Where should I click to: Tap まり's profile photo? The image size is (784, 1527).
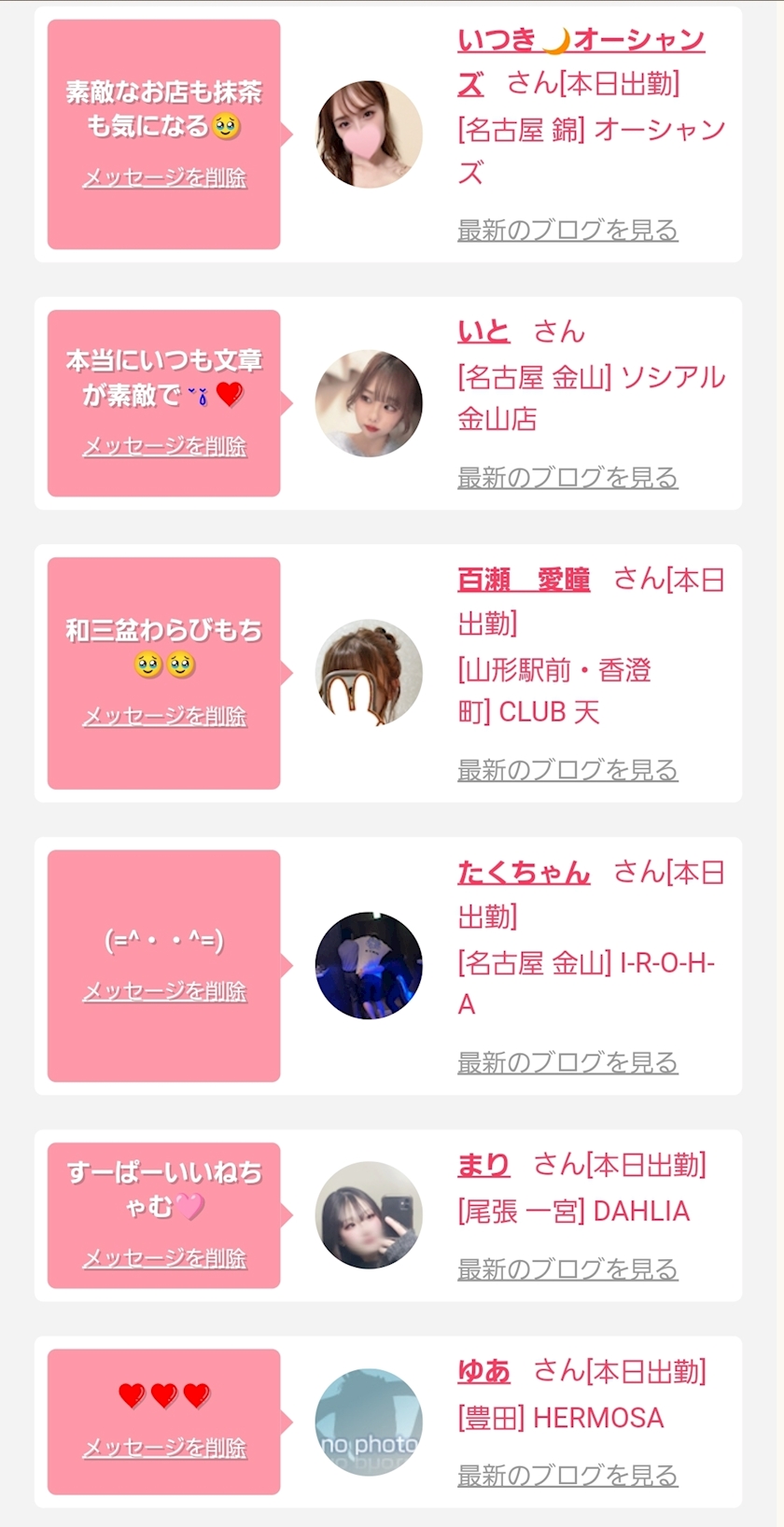pyautogui.click(x=369, y=1215)
